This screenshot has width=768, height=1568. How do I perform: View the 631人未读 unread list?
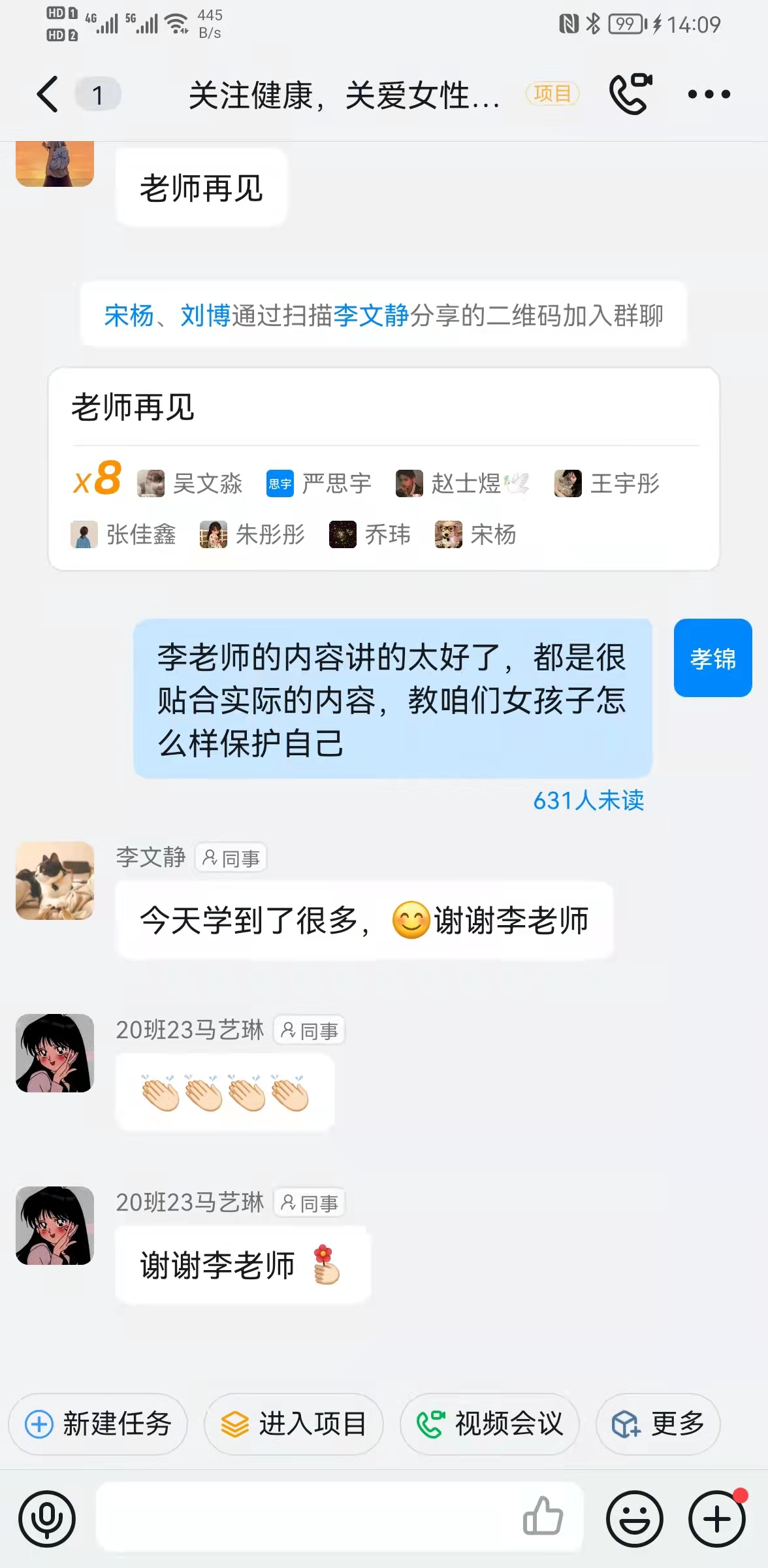tap(588, 800)
